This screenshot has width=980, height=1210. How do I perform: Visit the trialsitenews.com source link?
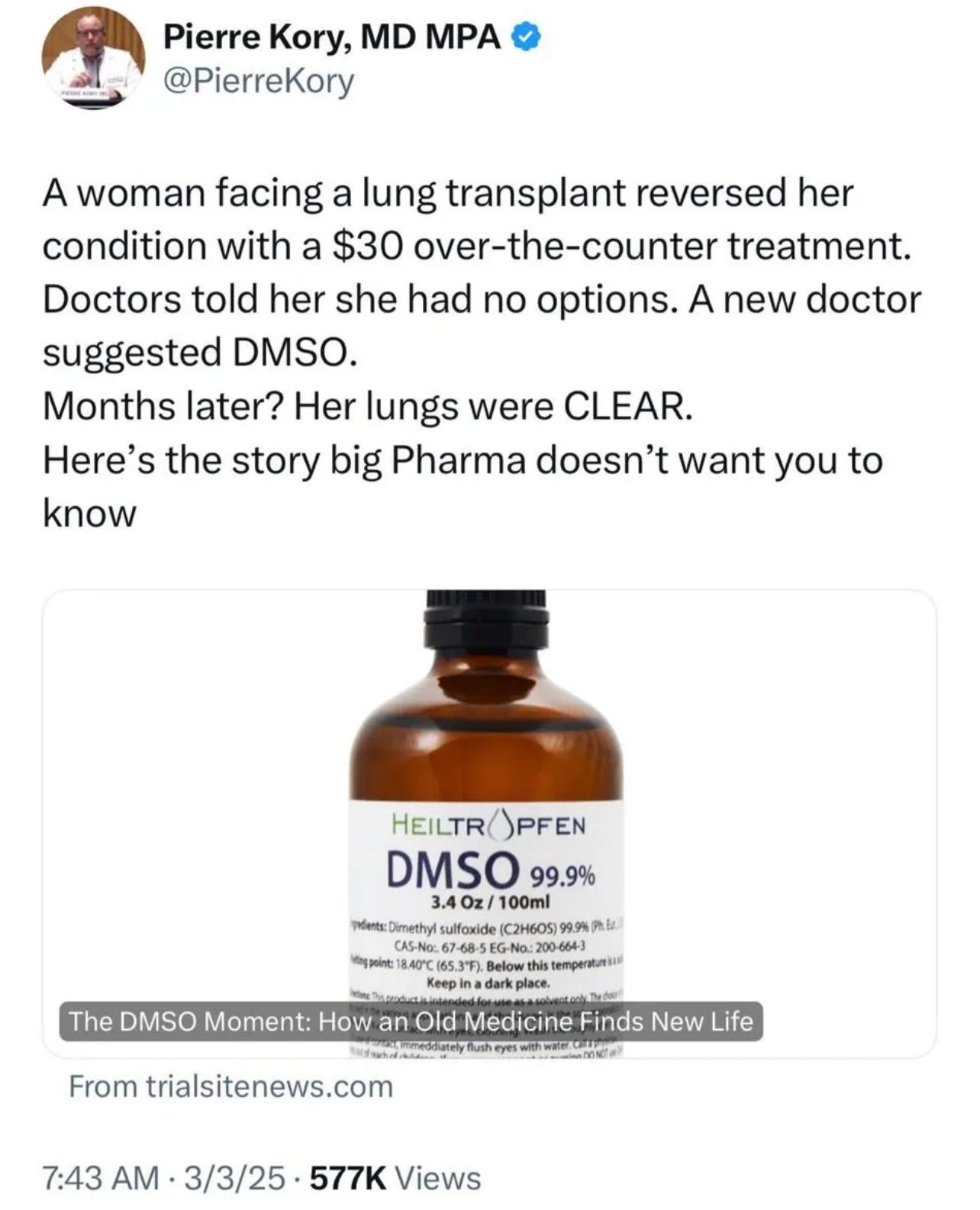[230, 1086]
